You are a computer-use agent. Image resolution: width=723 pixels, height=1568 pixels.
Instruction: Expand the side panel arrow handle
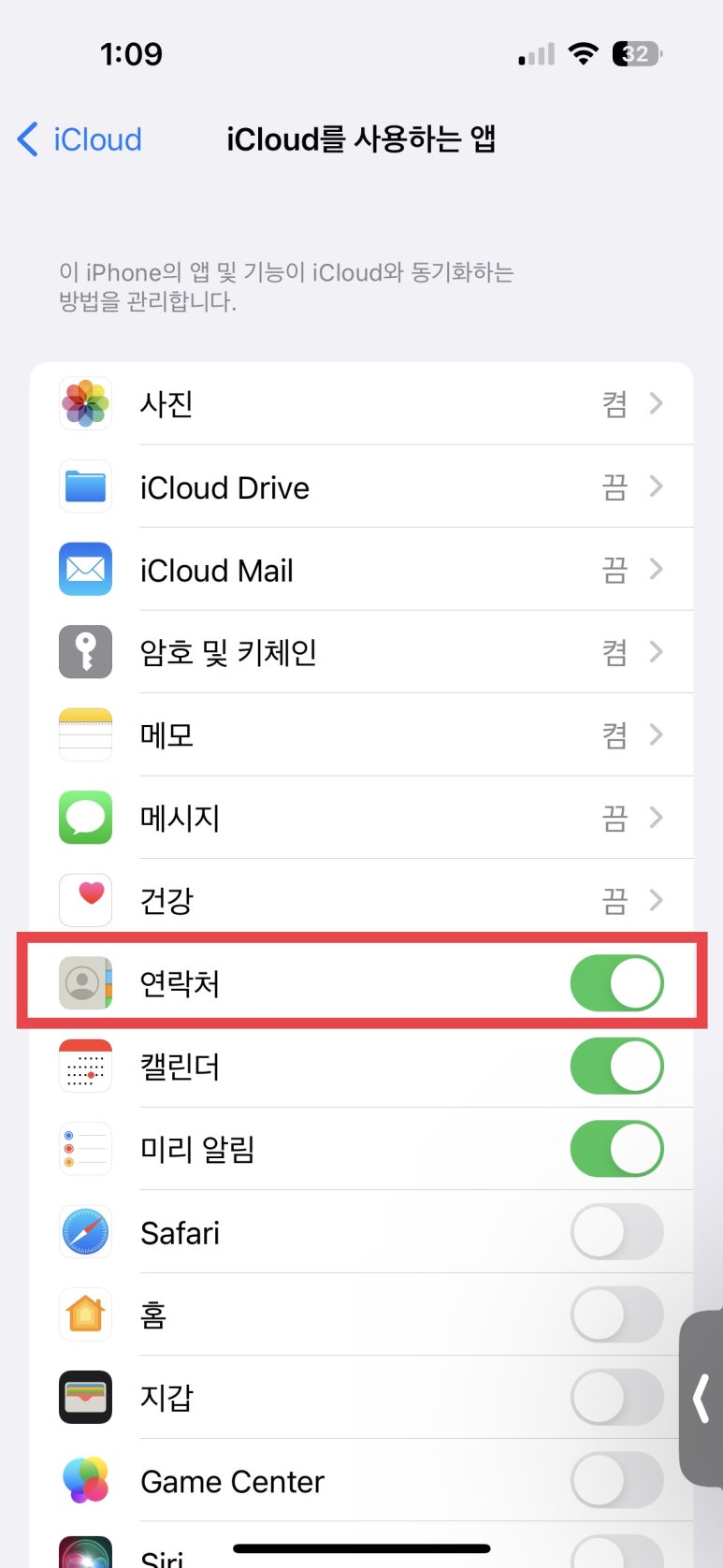(x=701, y=1401)
